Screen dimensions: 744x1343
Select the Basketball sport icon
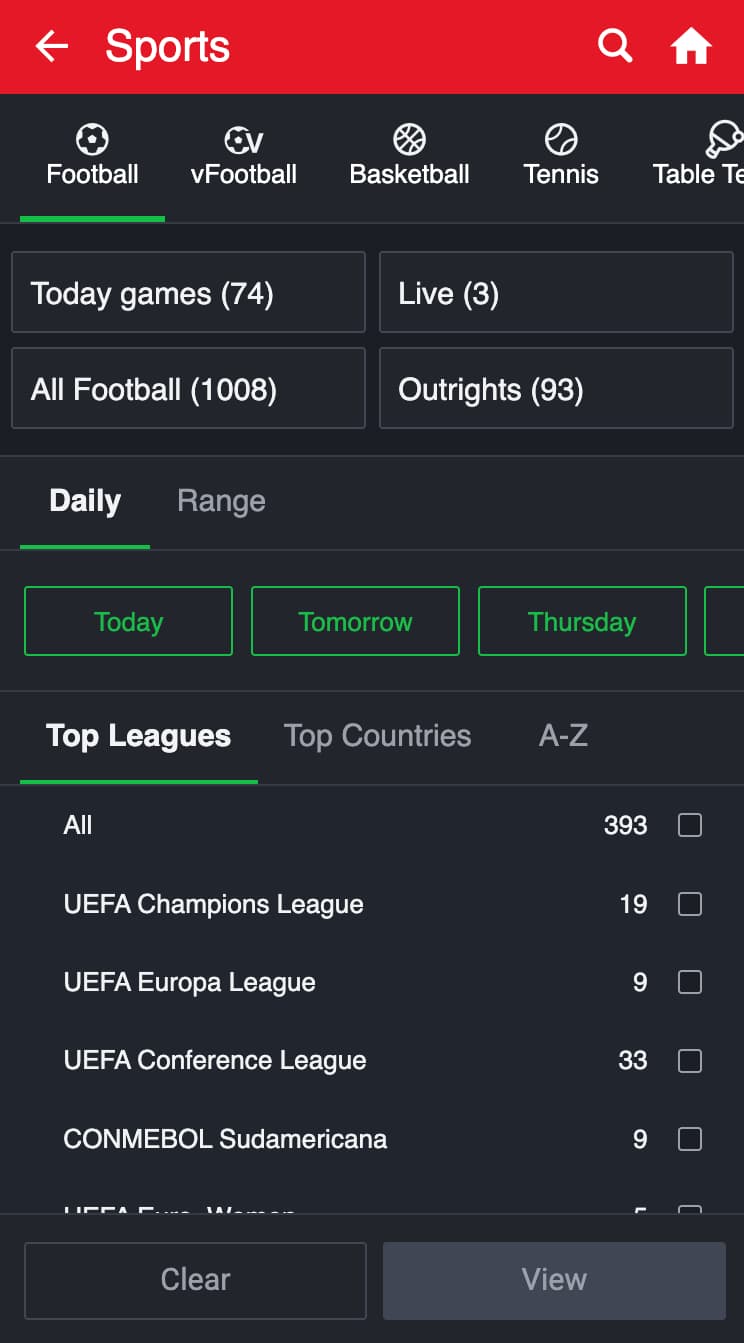[409, 140]
